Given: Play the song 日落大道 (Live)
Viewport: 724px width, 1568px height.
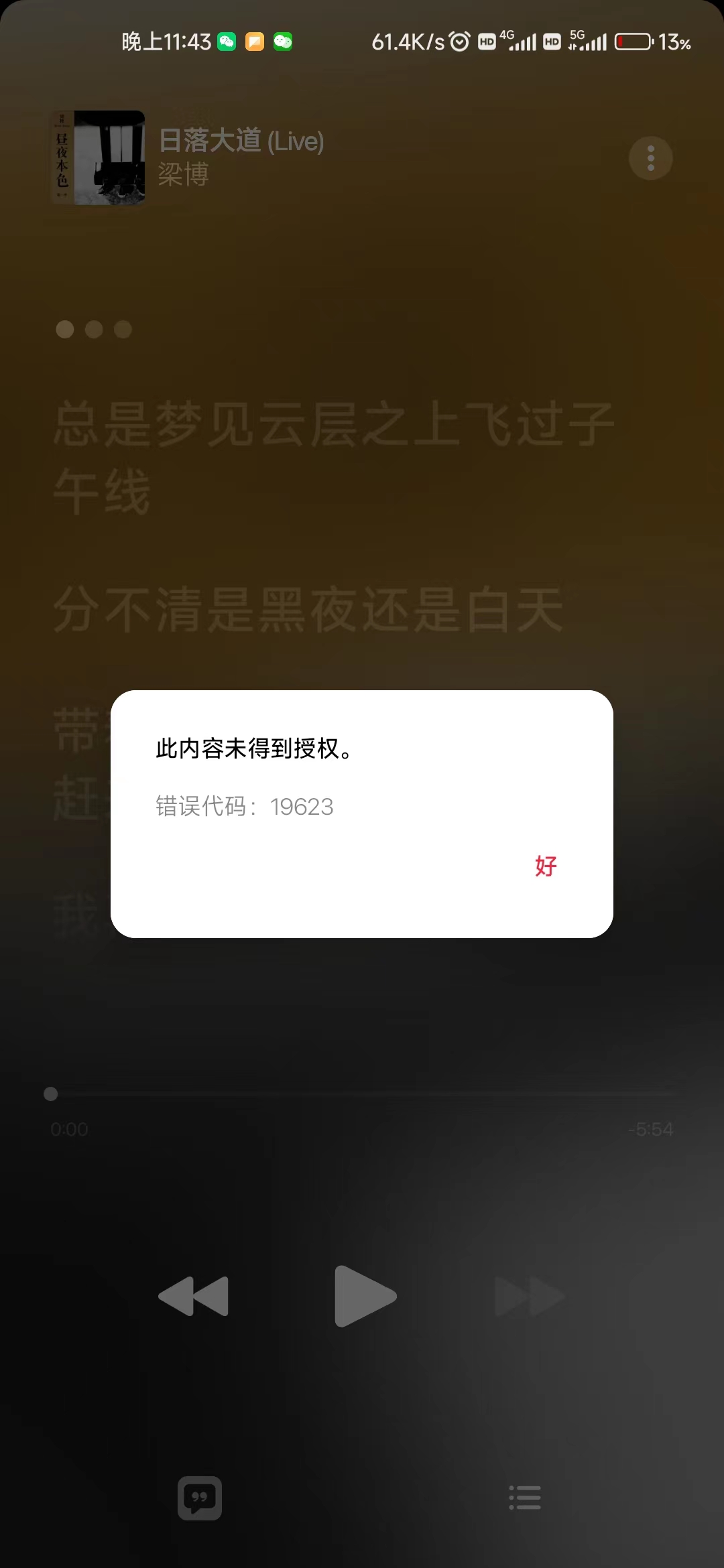Looking at the screenshot, I should click(x=365, y=1296).
